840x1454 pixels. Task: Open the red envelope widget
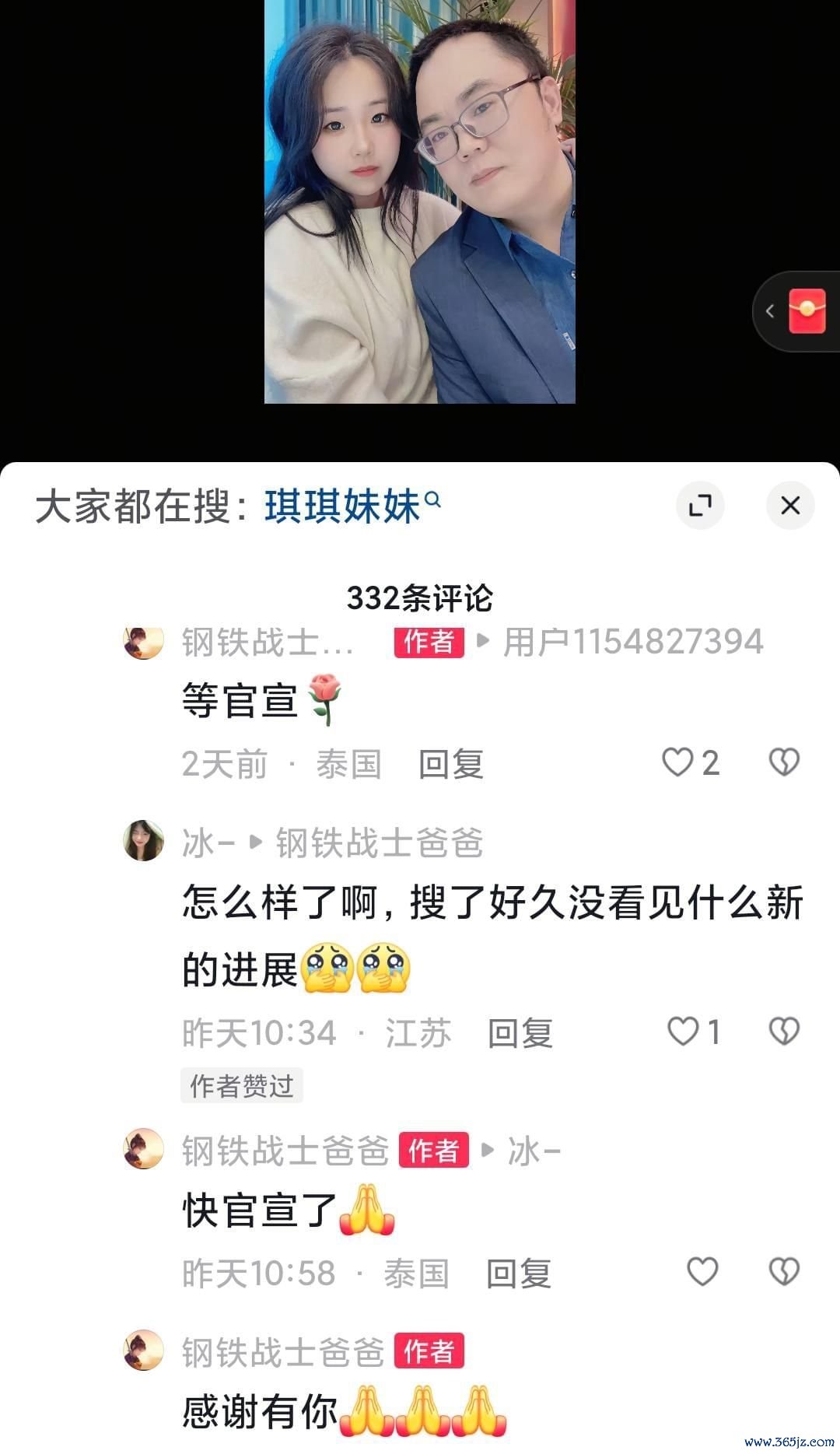(807, 311)
